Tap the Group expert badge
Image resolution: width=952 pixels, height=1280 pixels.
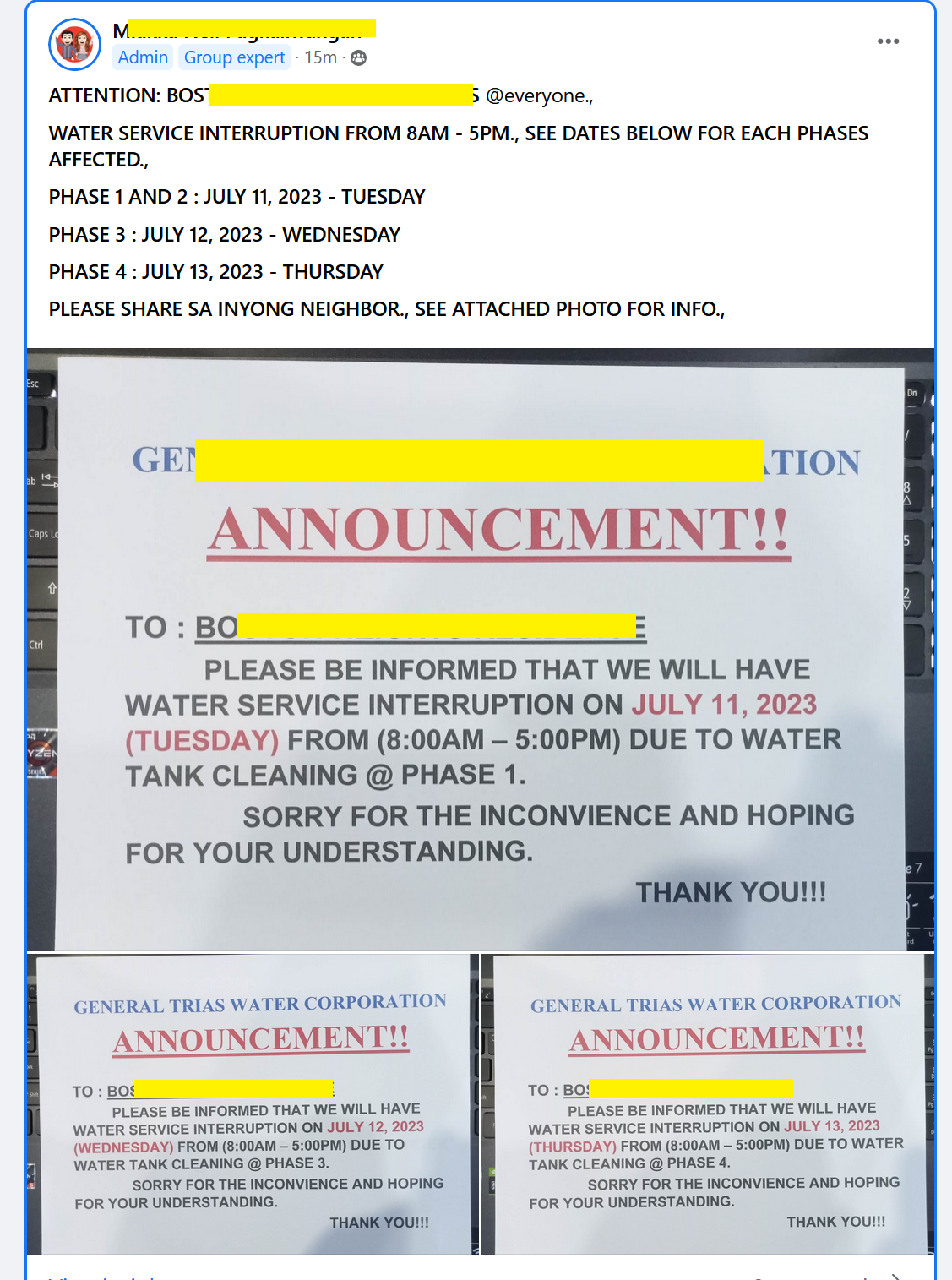pos(234,57)
